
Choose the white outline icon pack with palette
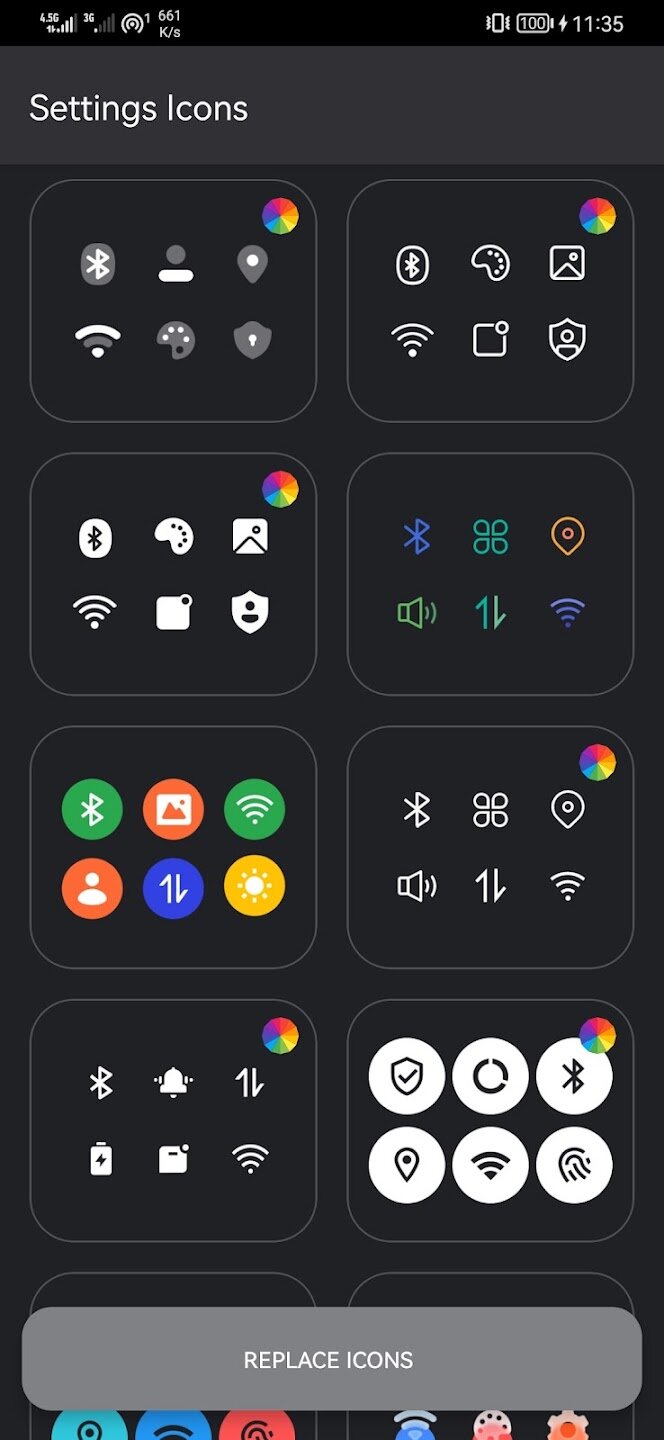coord(490,301)
